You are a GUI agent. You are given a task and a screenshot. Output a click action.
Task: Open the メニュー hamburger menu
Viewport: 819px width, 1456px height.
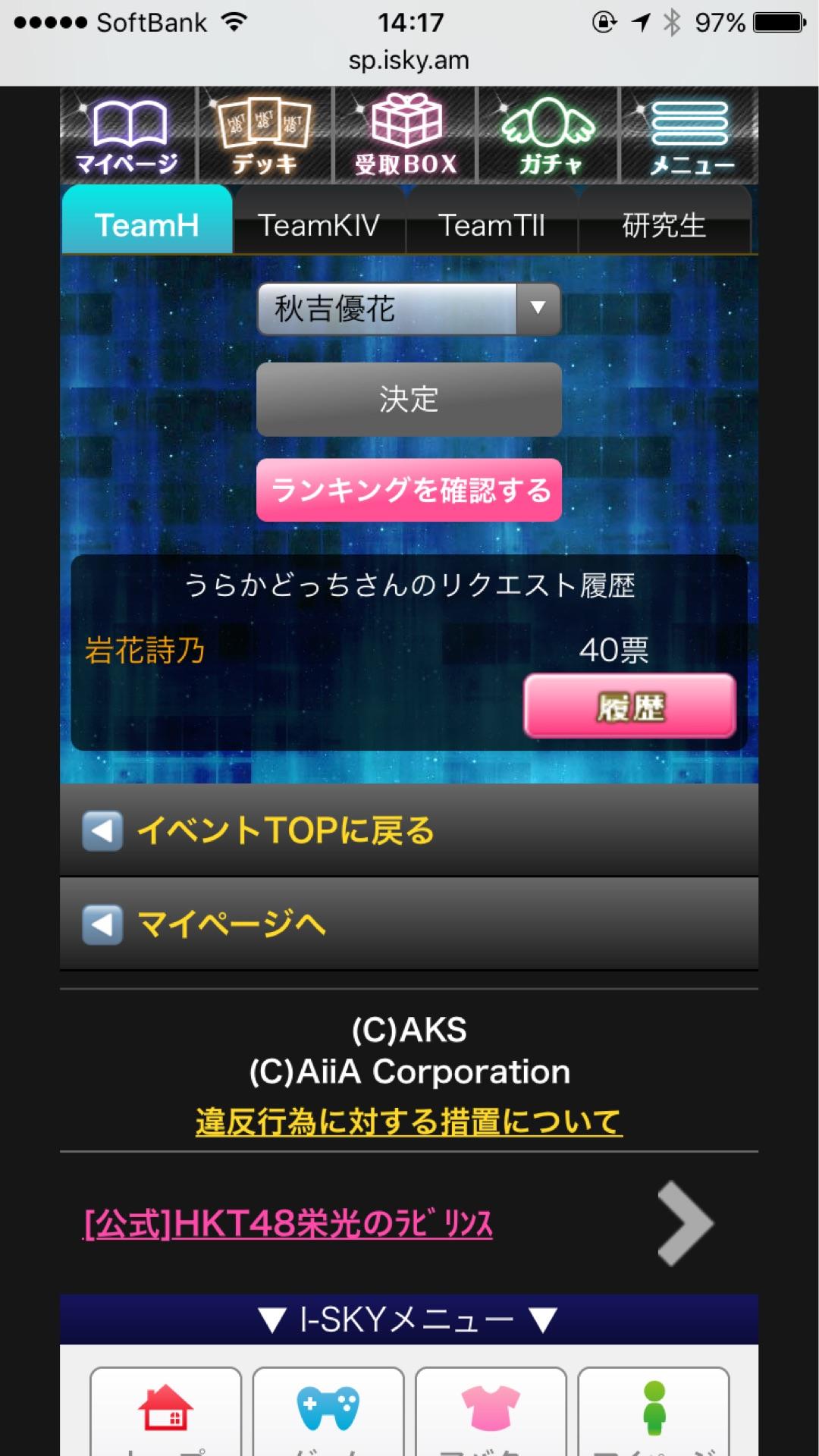pos(689,135)
